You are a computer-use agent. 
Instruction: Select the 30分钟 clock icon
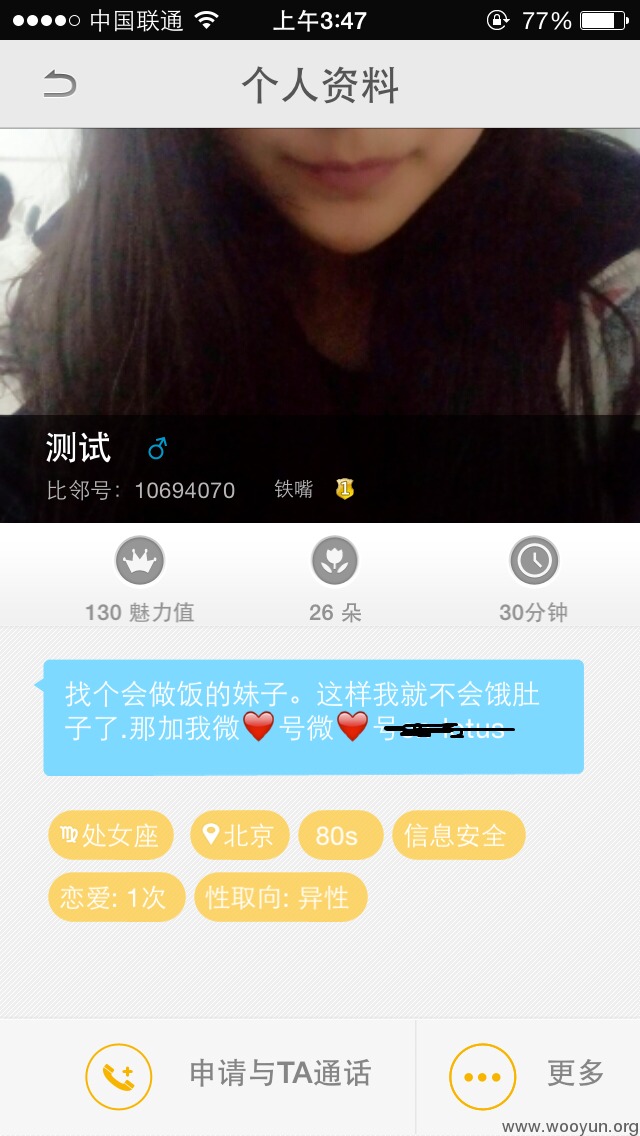tap(534, 561)
